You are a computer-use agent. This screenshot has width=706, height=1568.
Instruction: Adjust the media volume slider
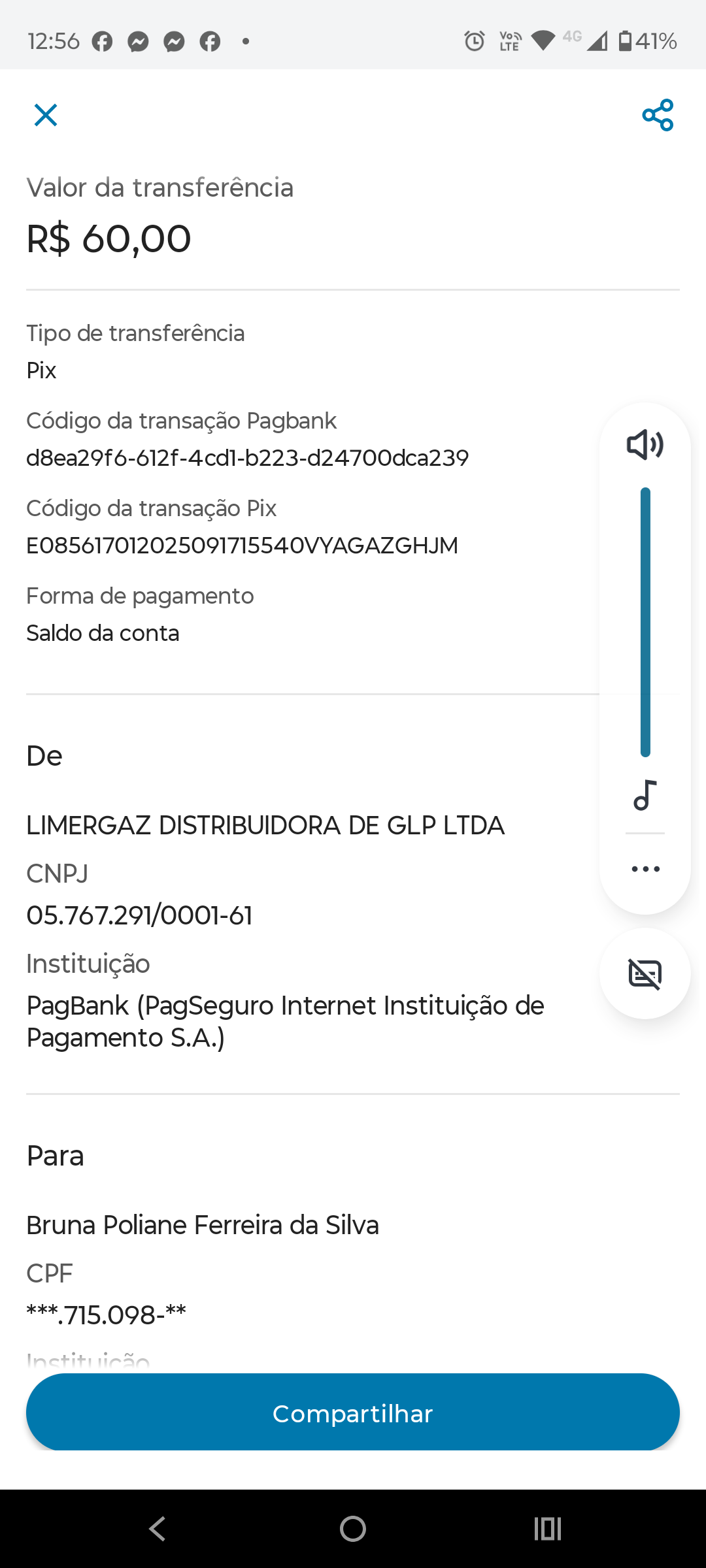point(645,622)
